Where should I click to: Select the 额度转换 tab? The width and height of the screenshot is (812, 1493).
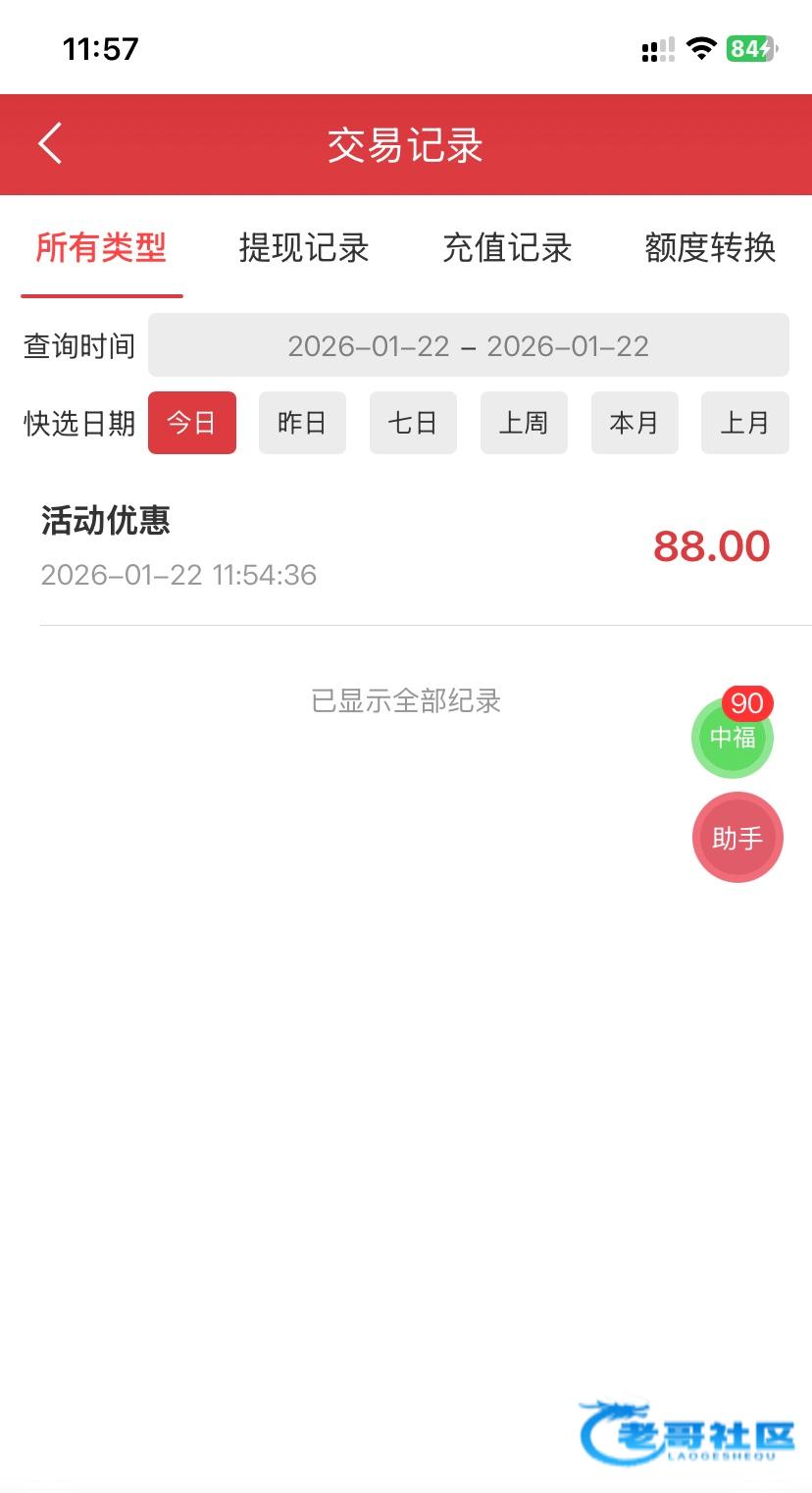coord(710,248)
